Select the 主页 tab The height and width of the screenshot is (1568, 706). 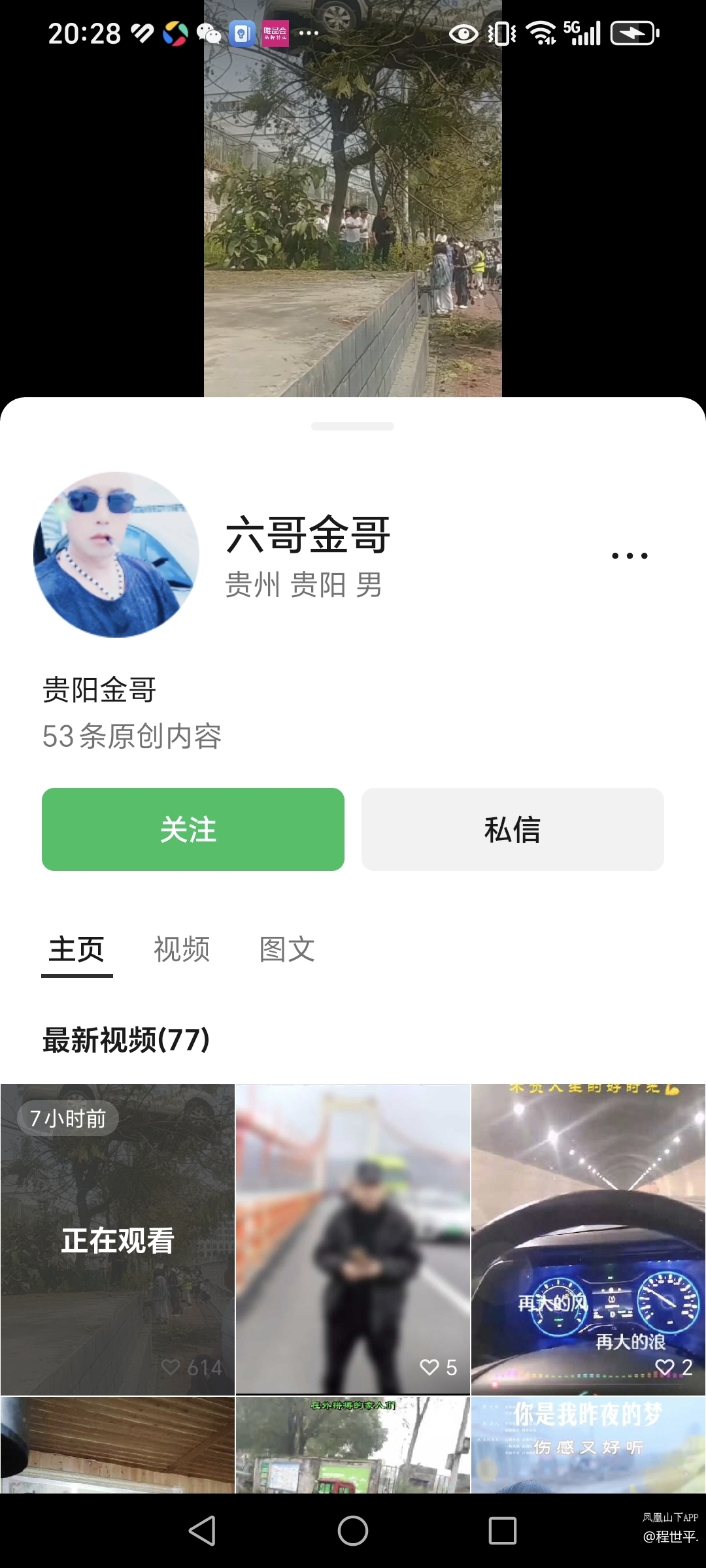click(x=76, y=949)
